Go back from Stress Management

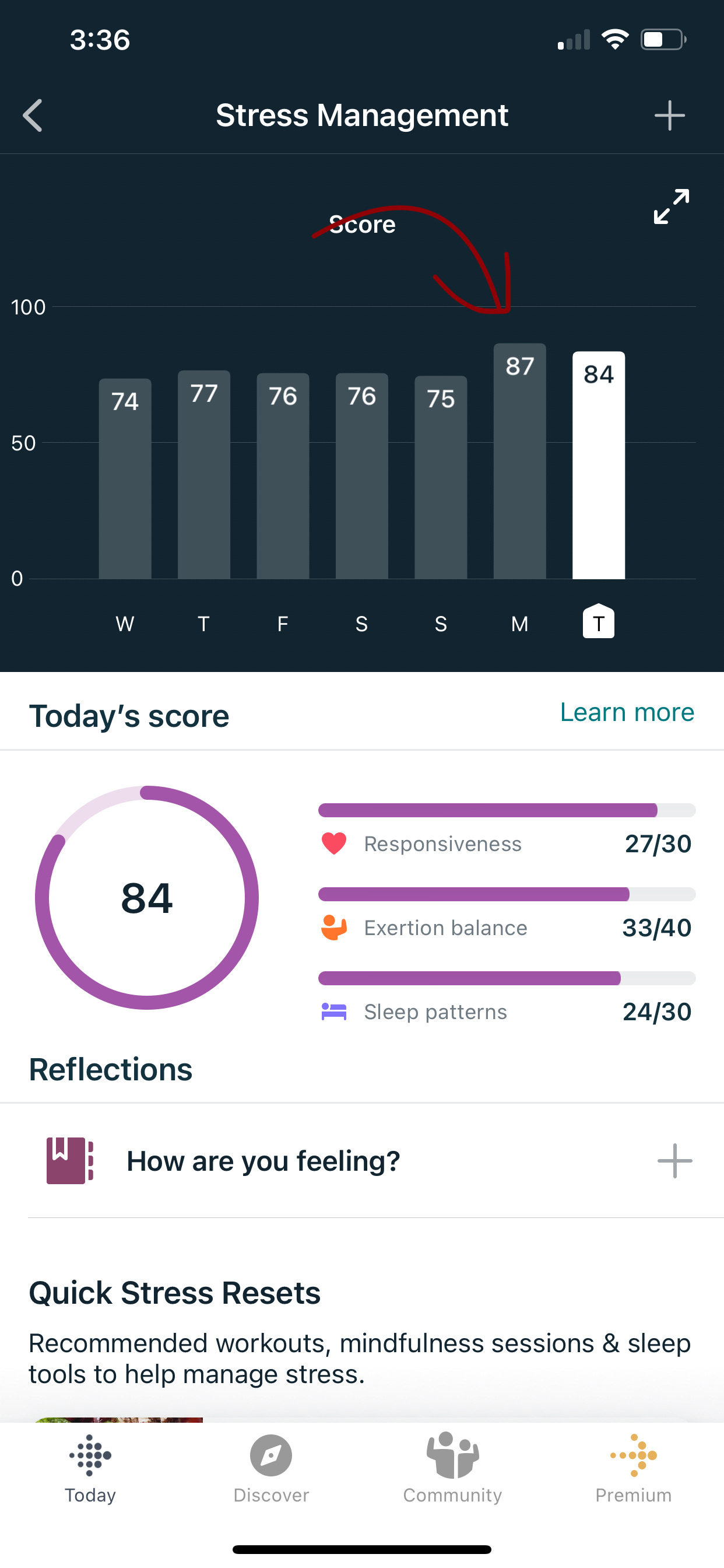click(x=33, y=115)
